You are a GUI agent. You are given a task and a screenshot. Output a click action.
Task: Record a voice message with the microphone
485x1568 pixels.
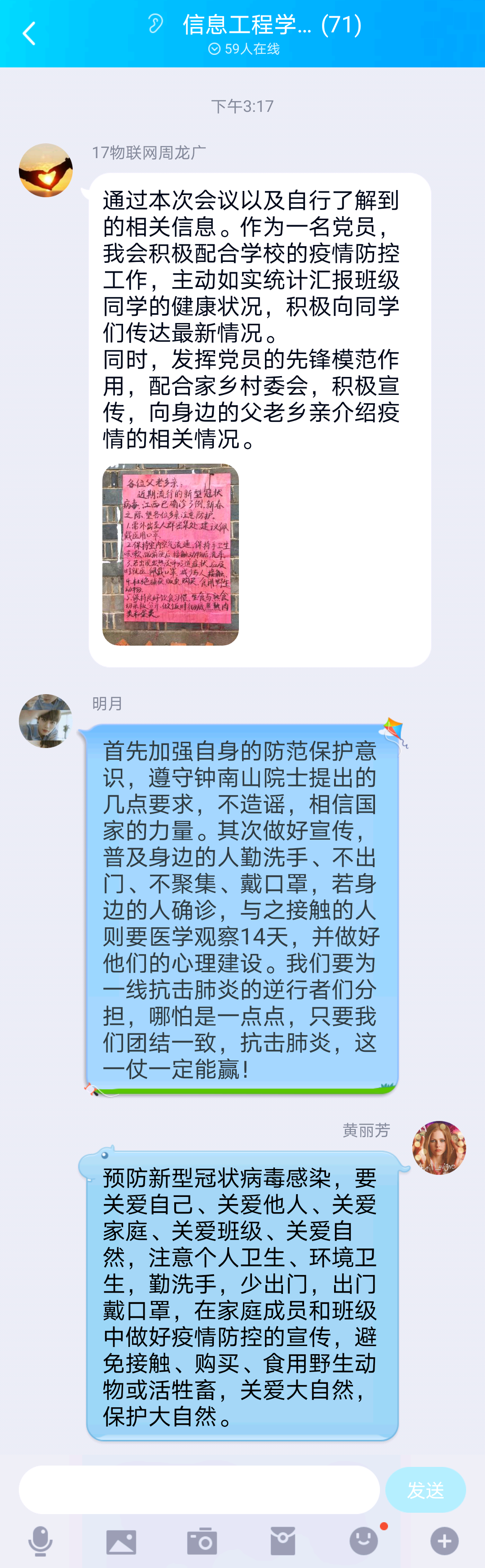[40, 1541]
